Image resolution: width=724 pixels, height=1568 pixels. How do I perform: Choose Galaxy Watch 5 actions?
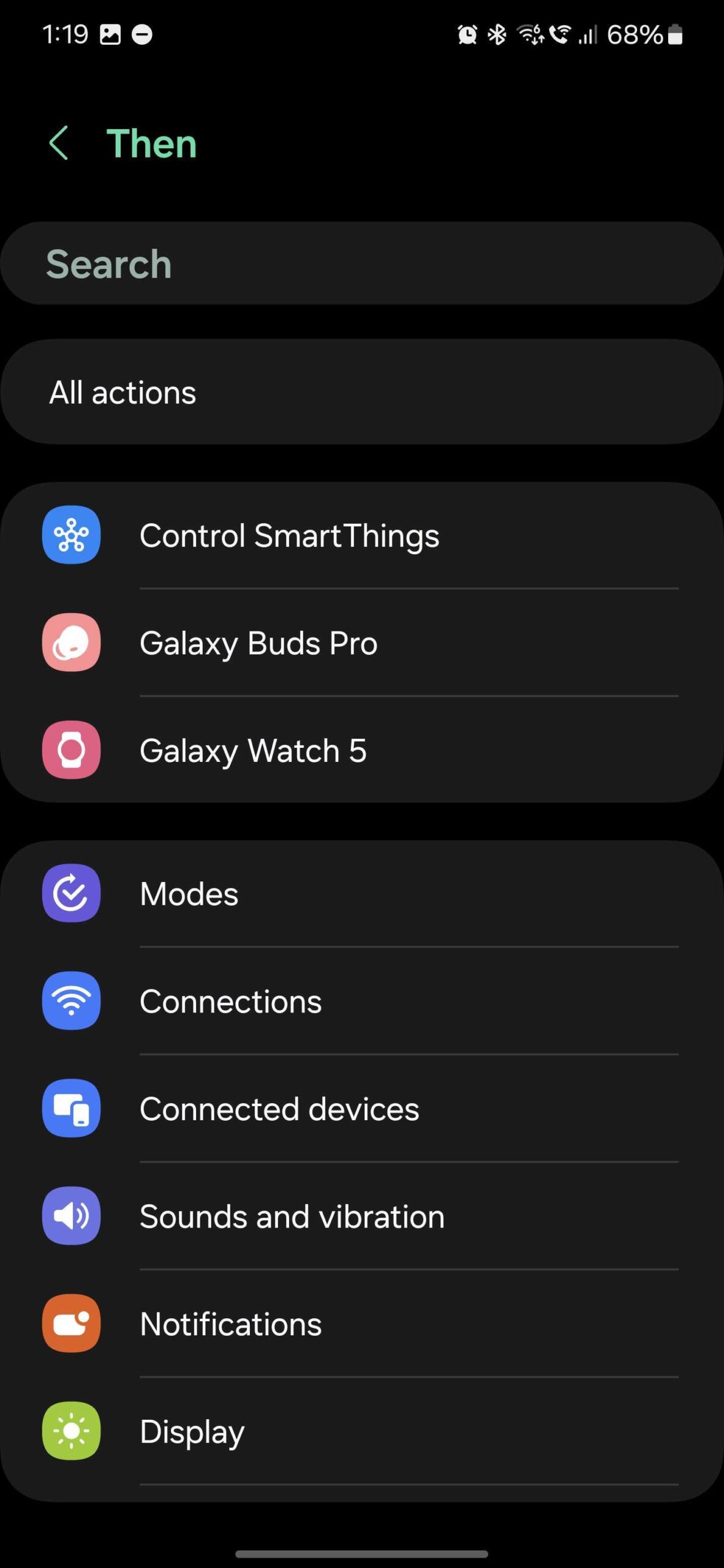361,750
